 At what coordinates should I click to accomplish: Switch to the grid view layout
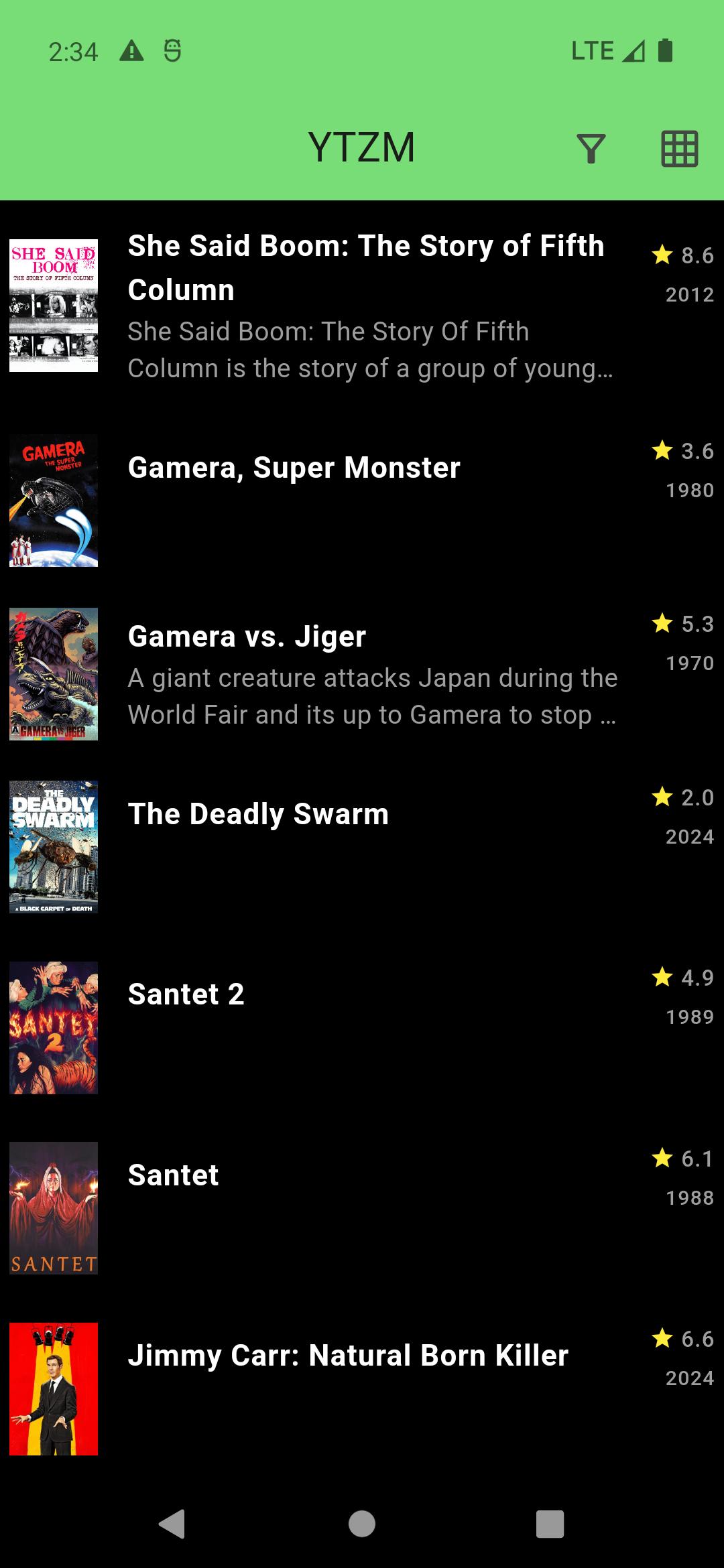679,148
